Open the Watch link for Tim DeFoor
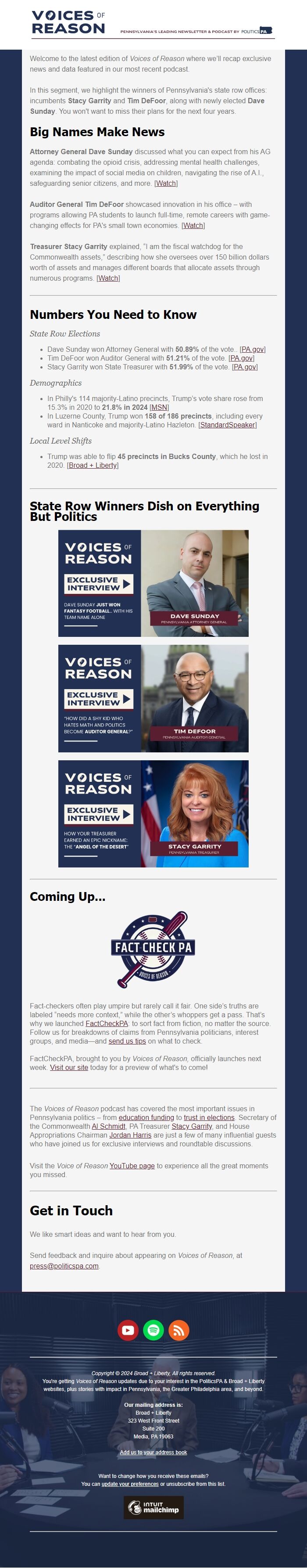307x1568 pixels. tap(193, 225)
